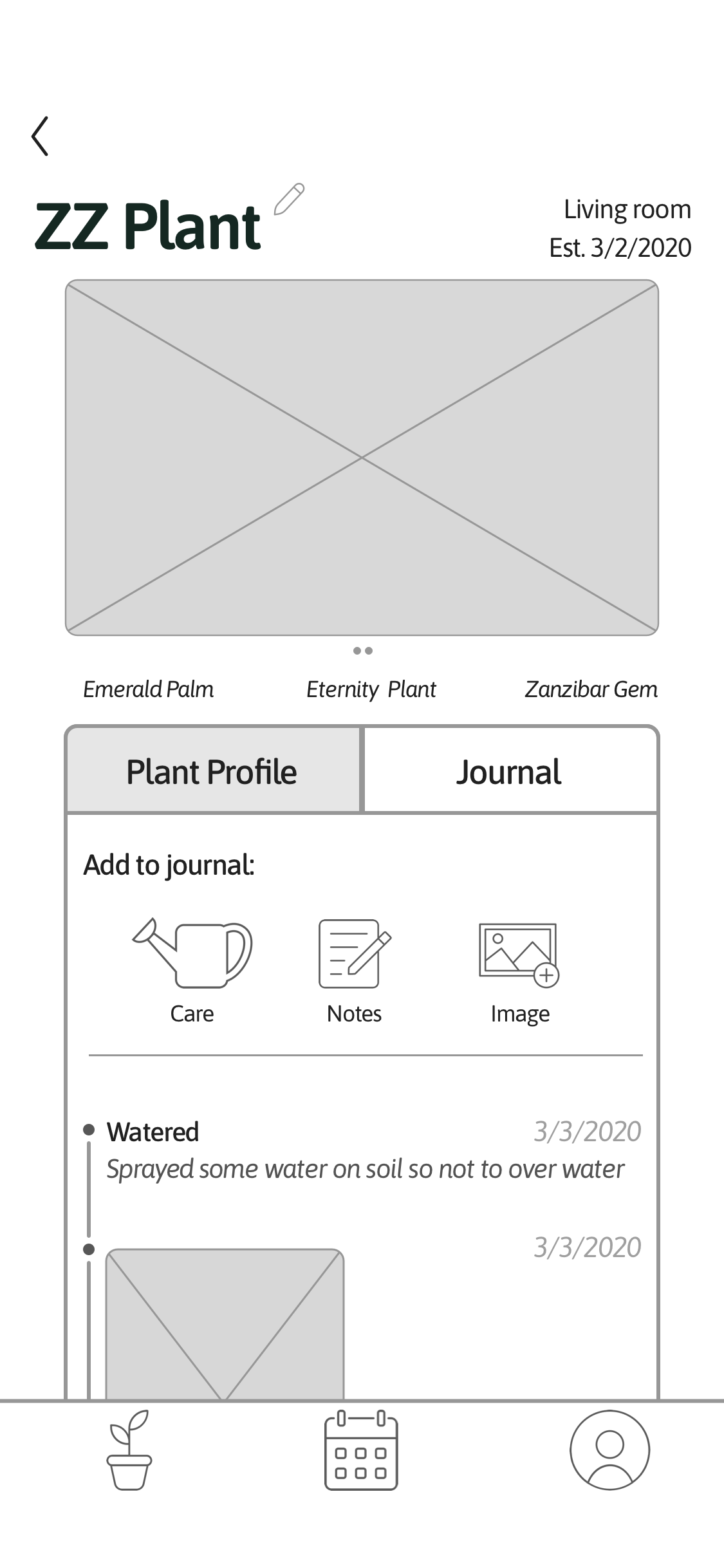Switch to the Plant Profile tab
The height and width of the screenshot is (1568, 724).
(x=212, y=771)
